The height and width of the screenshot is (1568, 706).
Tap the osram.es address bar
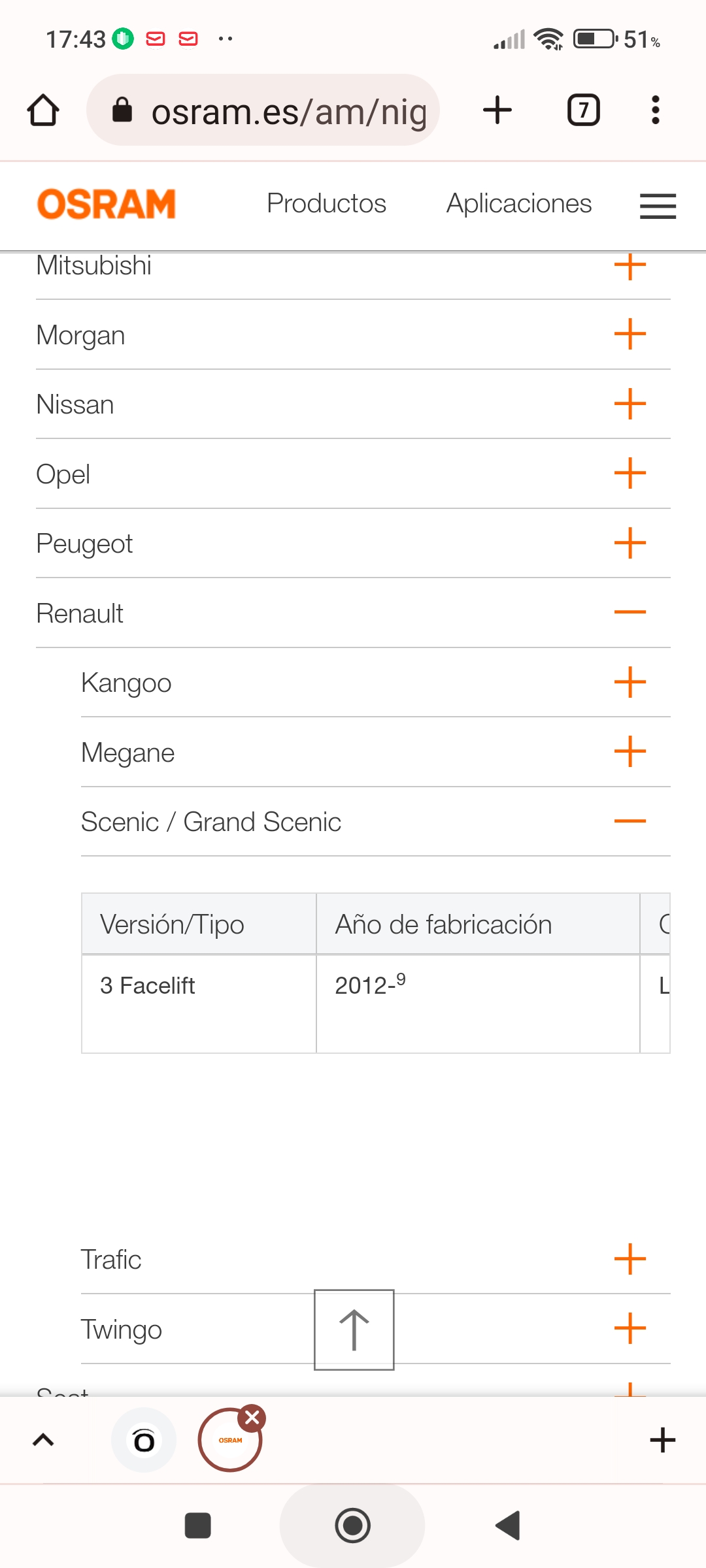point(263,110)
